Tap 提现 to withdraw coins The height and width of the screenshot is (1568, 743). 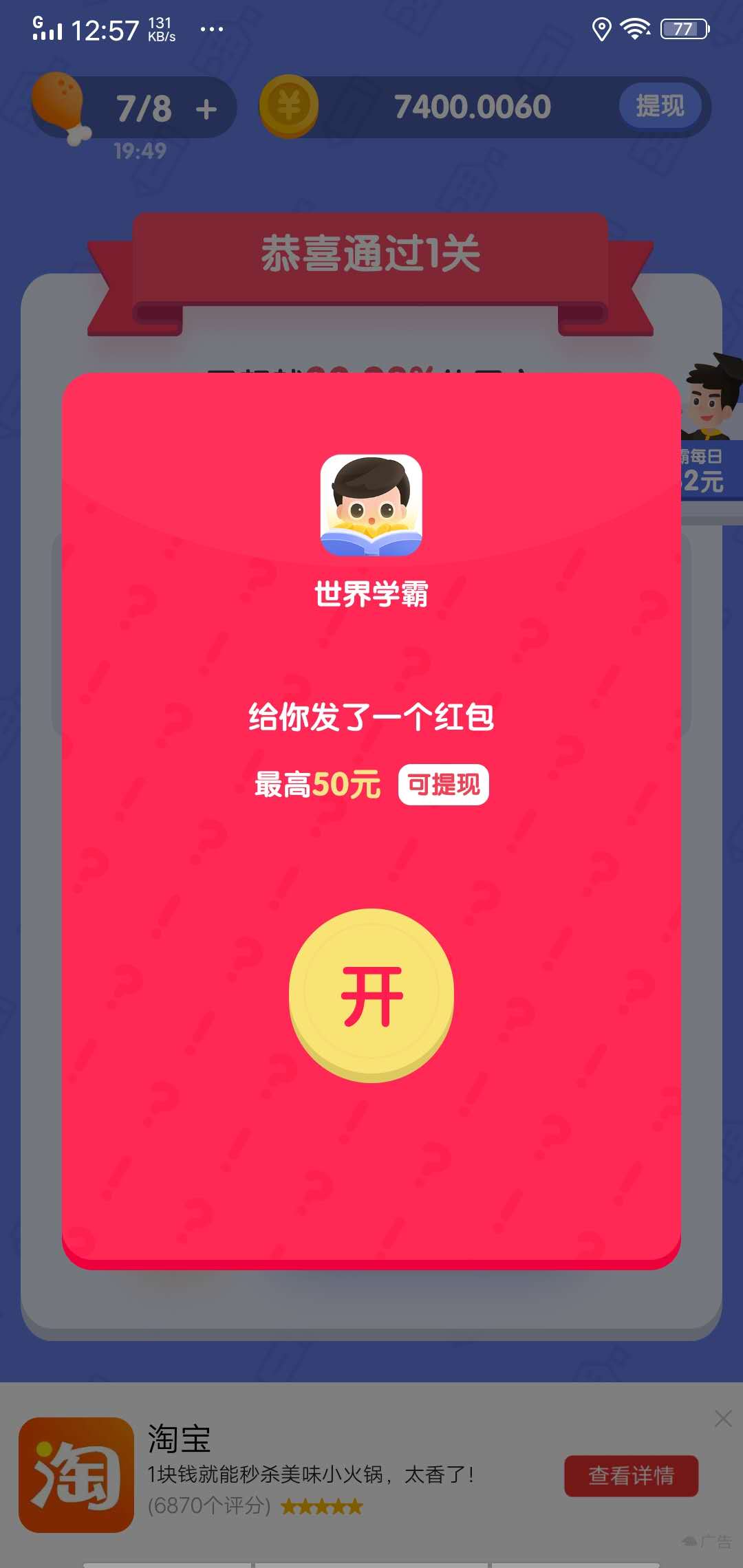click(x=660, y=107)
